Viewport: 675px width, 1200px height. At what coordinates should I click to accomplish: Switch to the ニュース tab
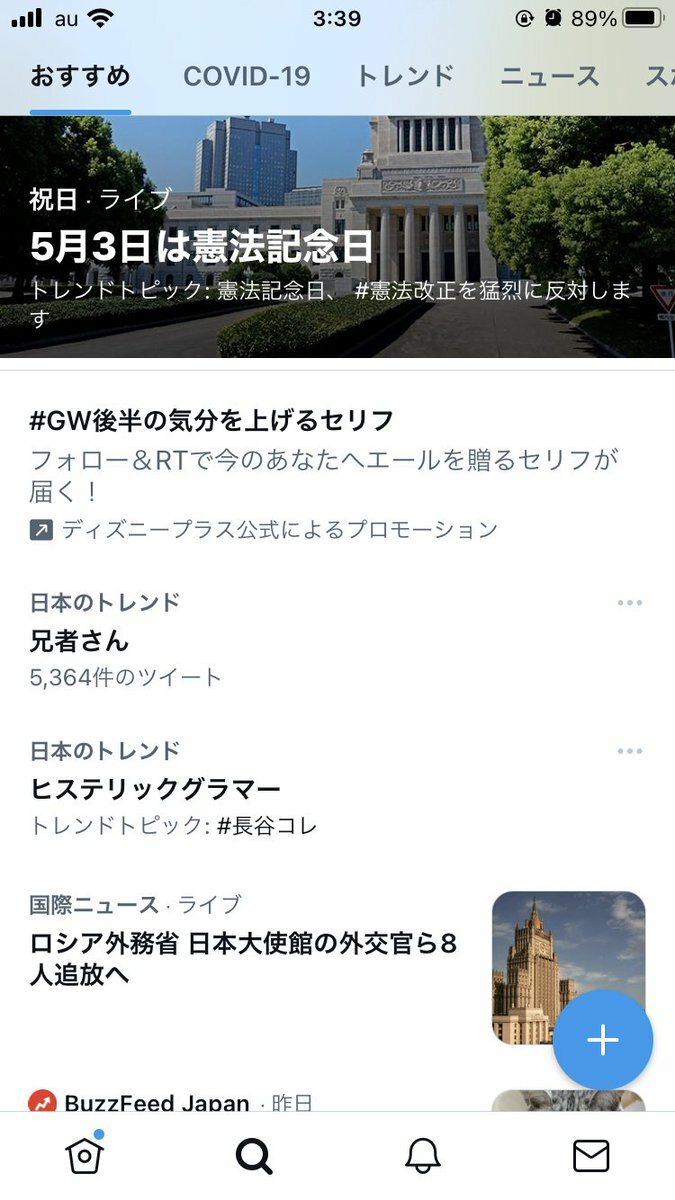click(x=549, y=76)
